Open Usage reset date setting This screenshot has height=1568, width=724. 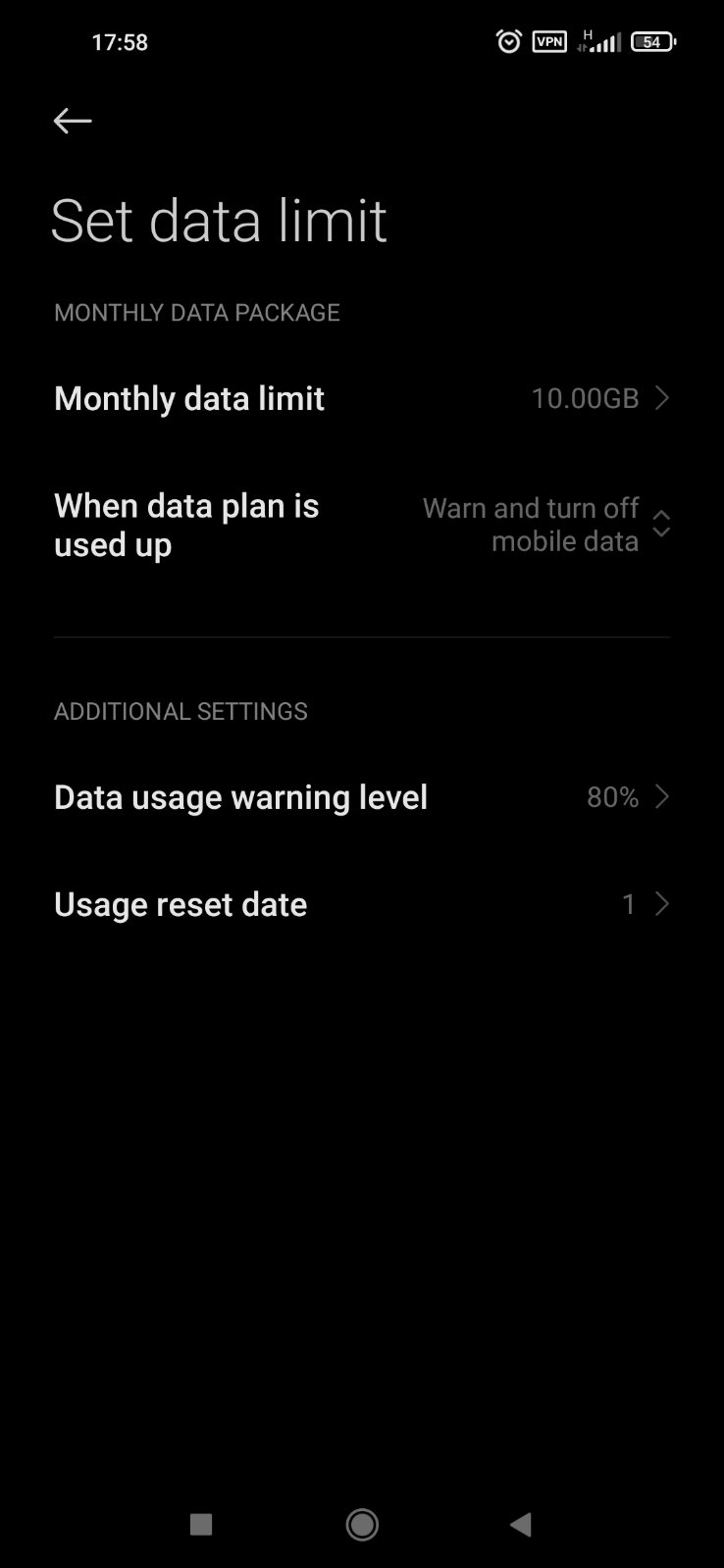pos(362,904)
